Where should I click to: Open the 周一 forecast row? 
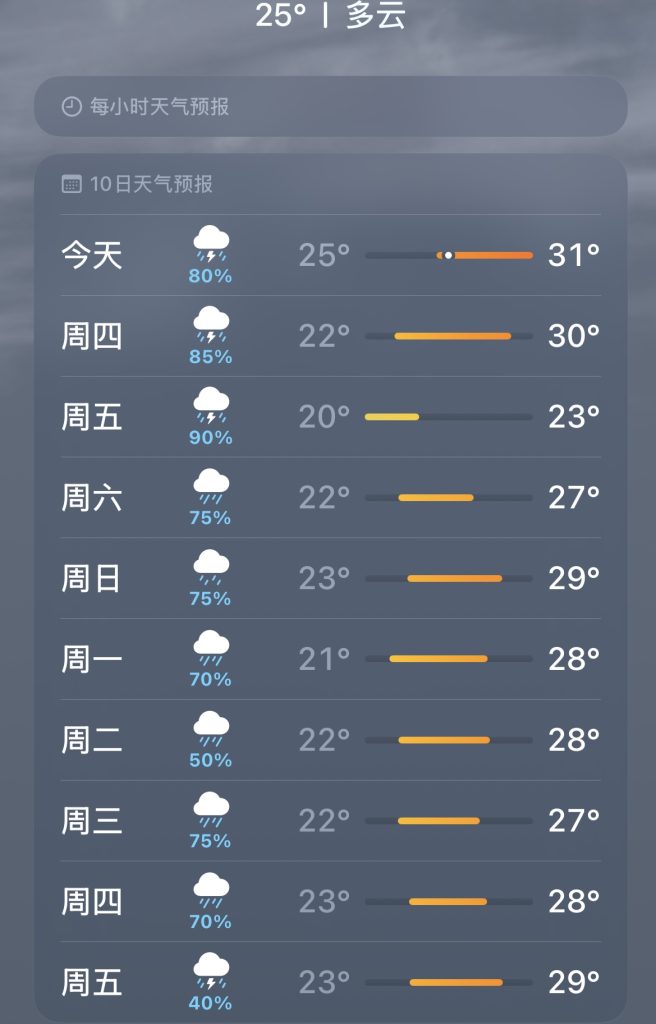[330, 659]
